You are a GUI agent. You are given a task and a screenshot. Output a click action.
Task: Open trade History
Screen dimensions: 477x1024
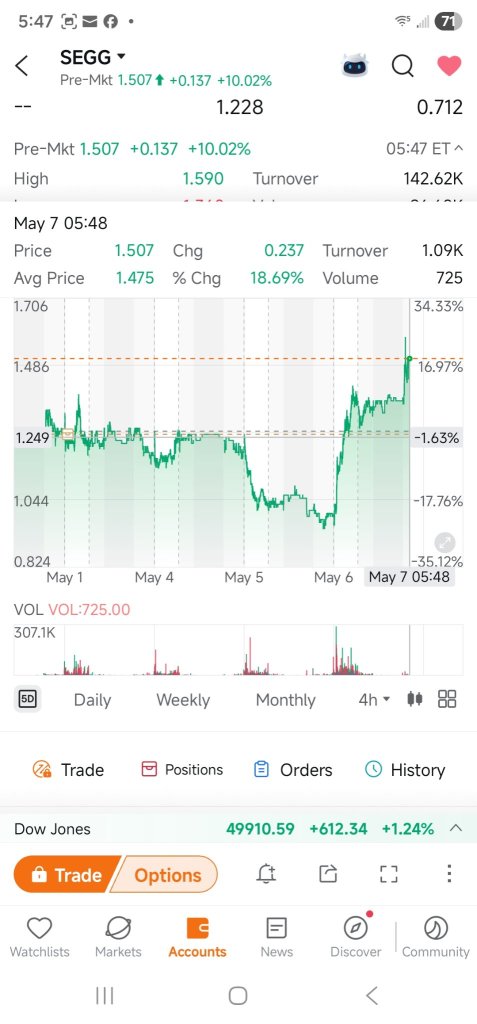tap(404, 770)
